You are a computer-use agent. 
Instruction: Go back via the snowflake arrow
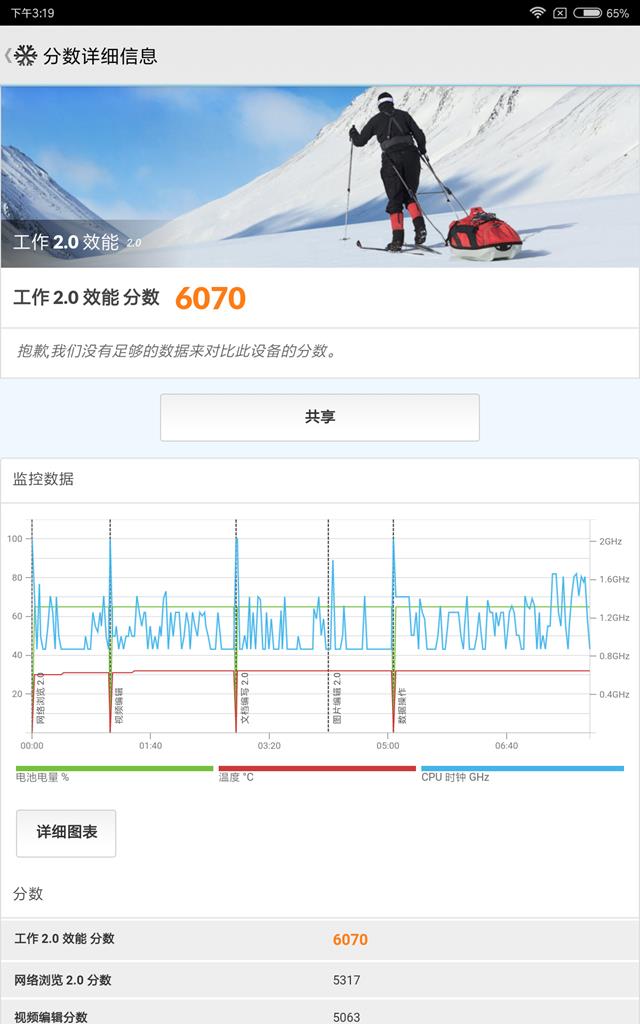(x=20, y=56)
